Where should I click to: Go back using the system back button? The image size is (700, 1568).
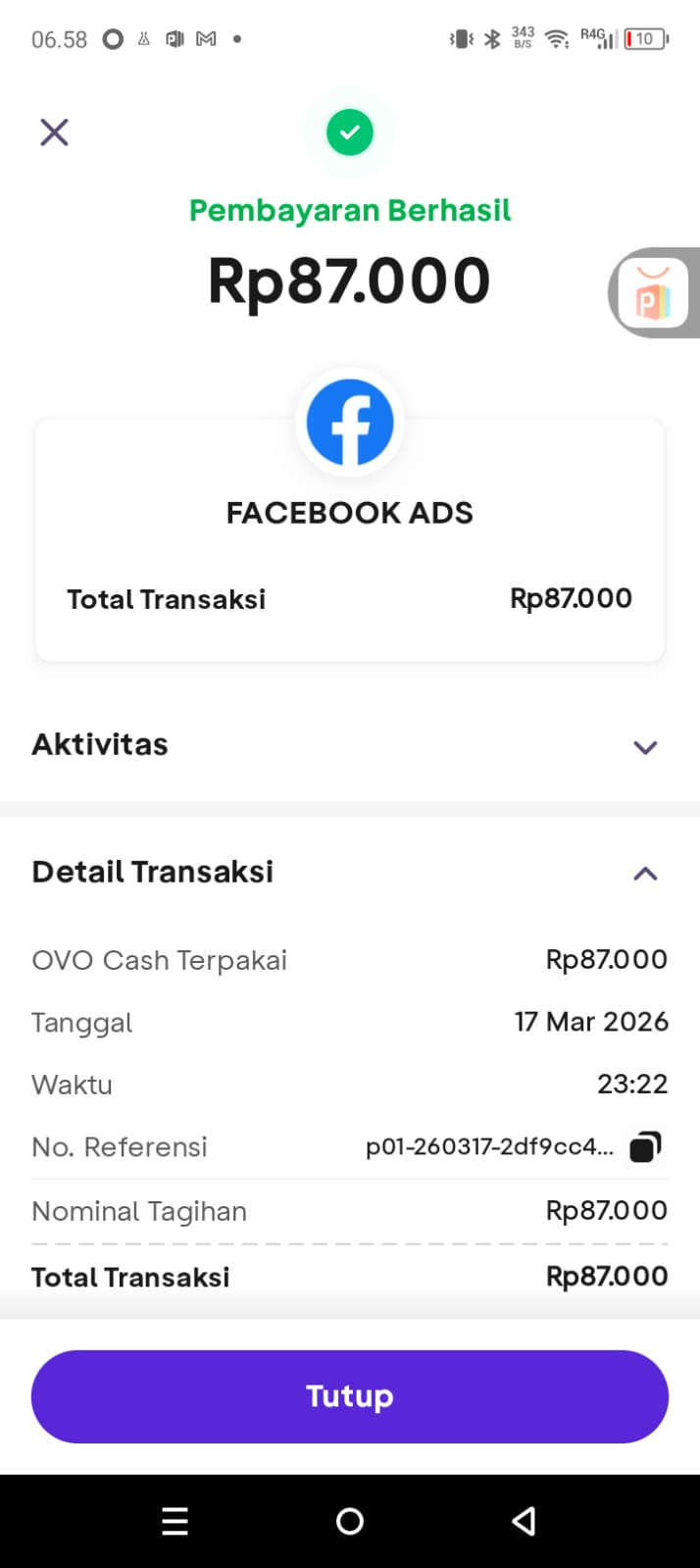pyautogui.click(x=524, y=1521)
